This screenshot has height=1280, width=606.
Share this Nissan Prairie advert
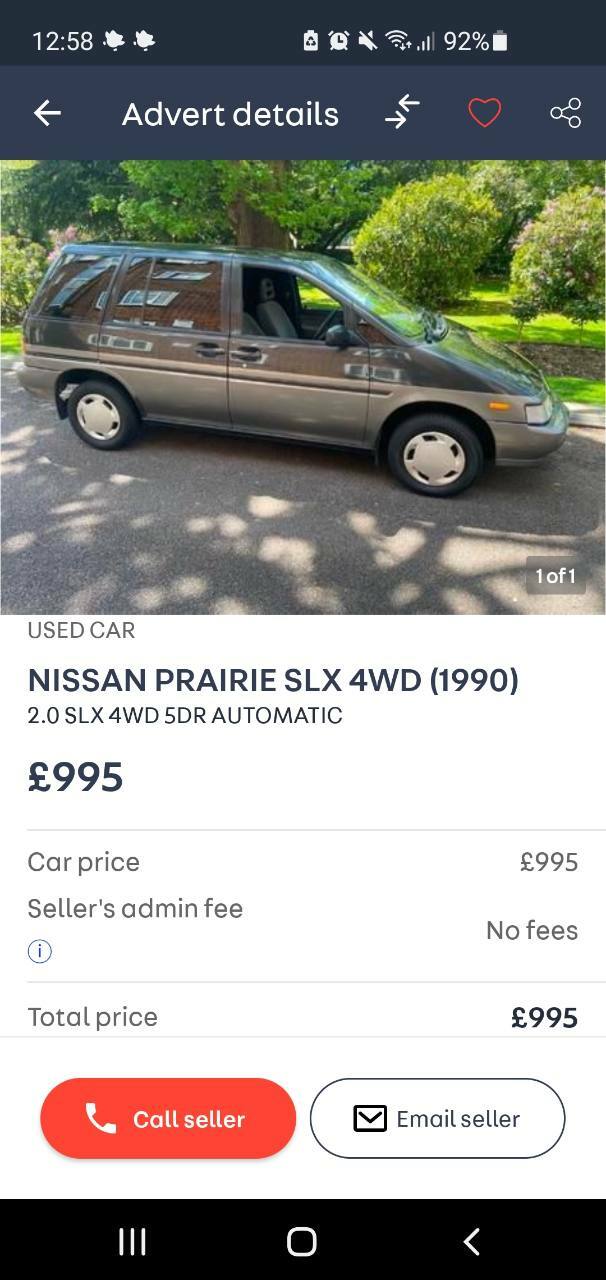[x=565, y=113]
